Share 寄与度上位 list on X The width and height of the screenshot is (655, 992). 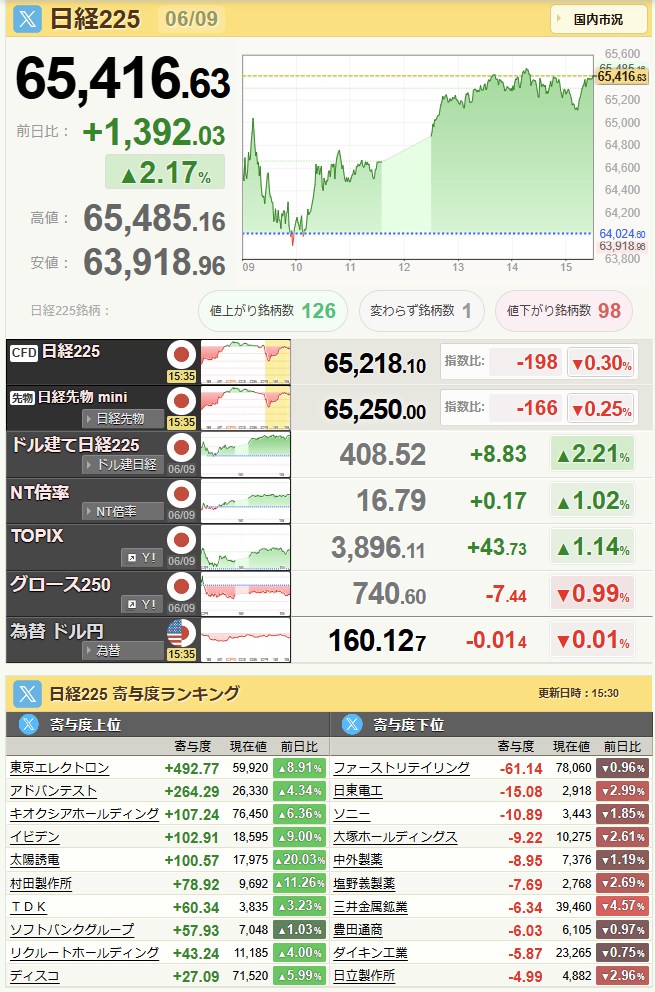click(x=28, y=724)
